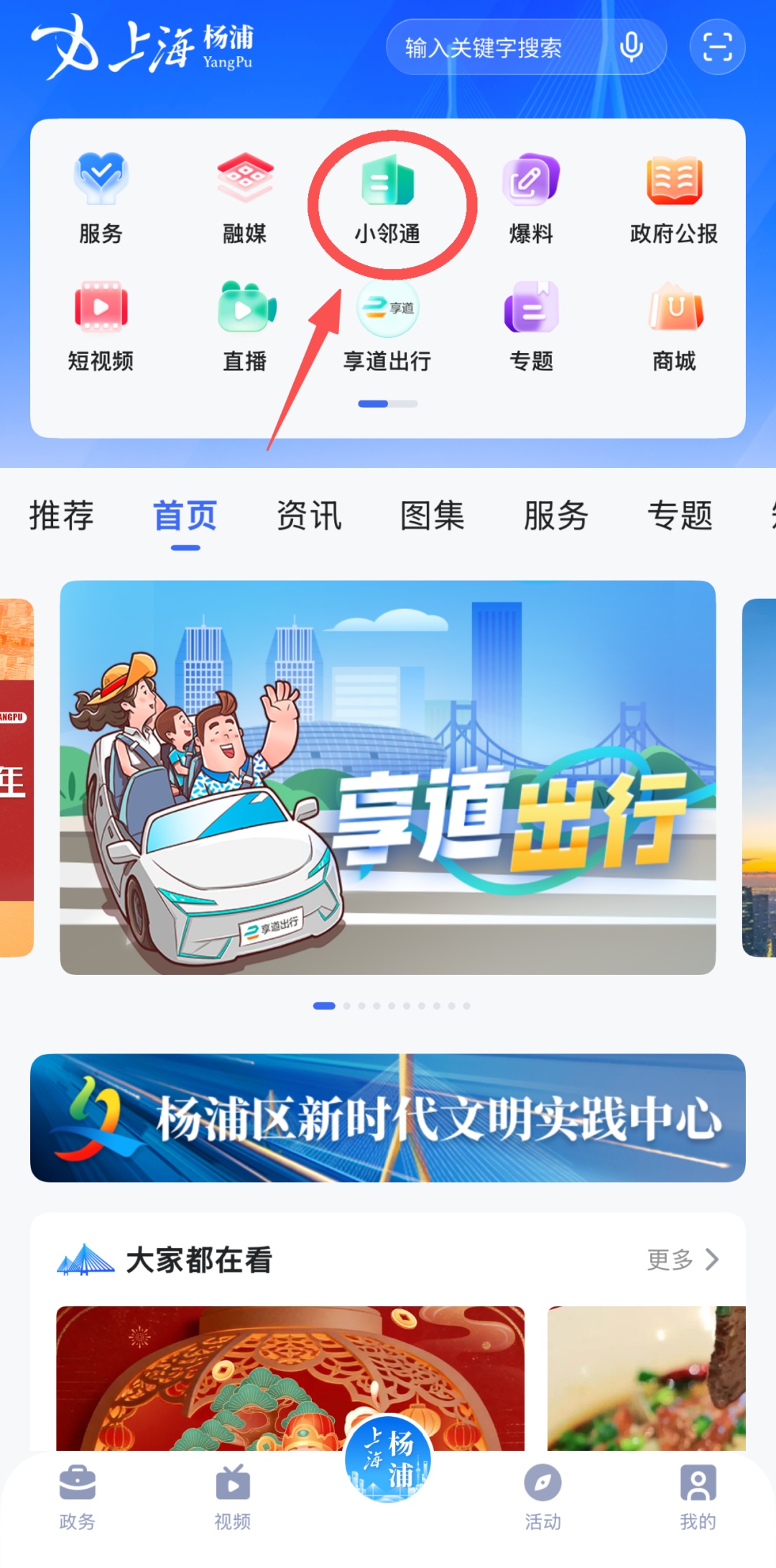Open 政府公报 gazette
Image resolution: width=776 pixels, height=1568 pixels.
coord(674,198)
